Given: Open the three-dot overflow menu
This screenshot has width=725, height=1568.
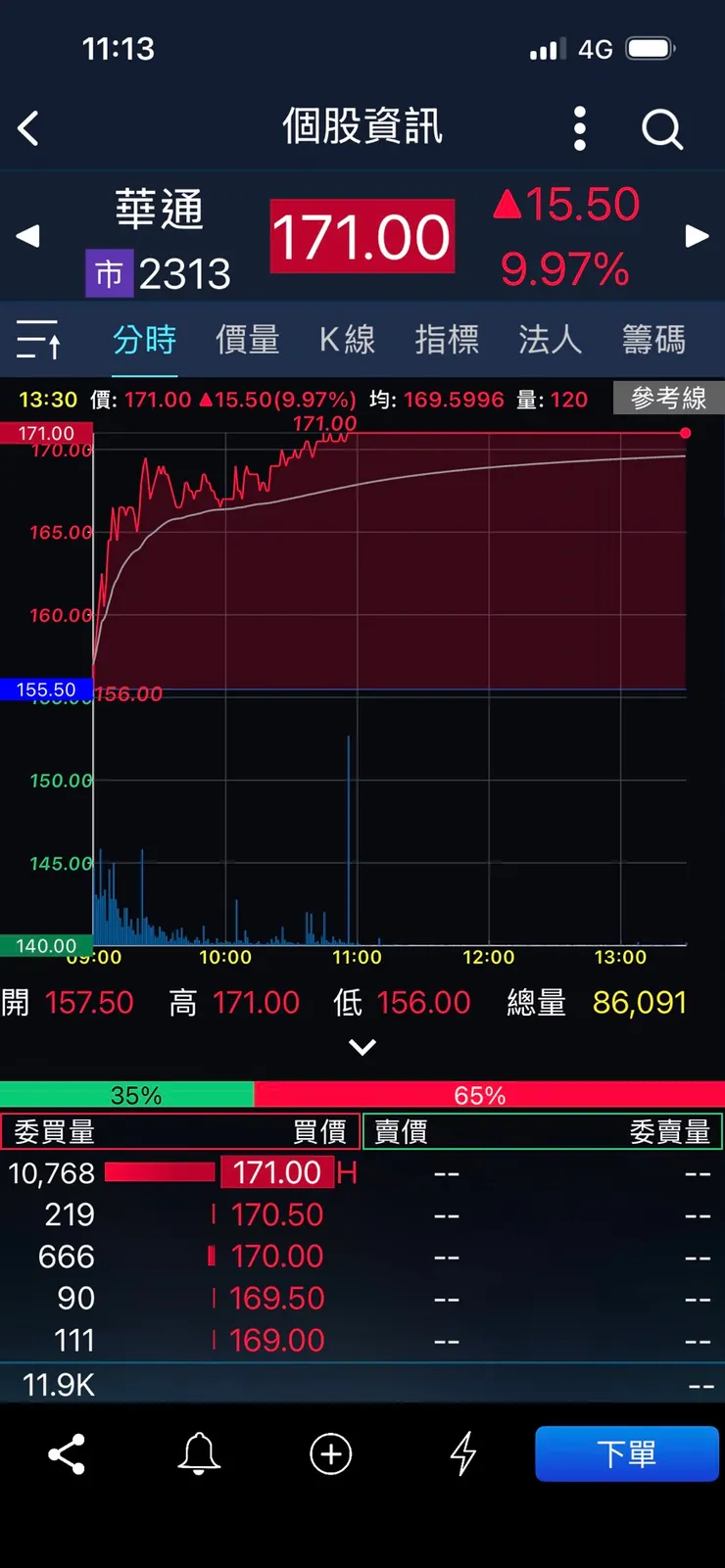Looking at the screenshot, I should pyautogui.click(x=579, y=127).
